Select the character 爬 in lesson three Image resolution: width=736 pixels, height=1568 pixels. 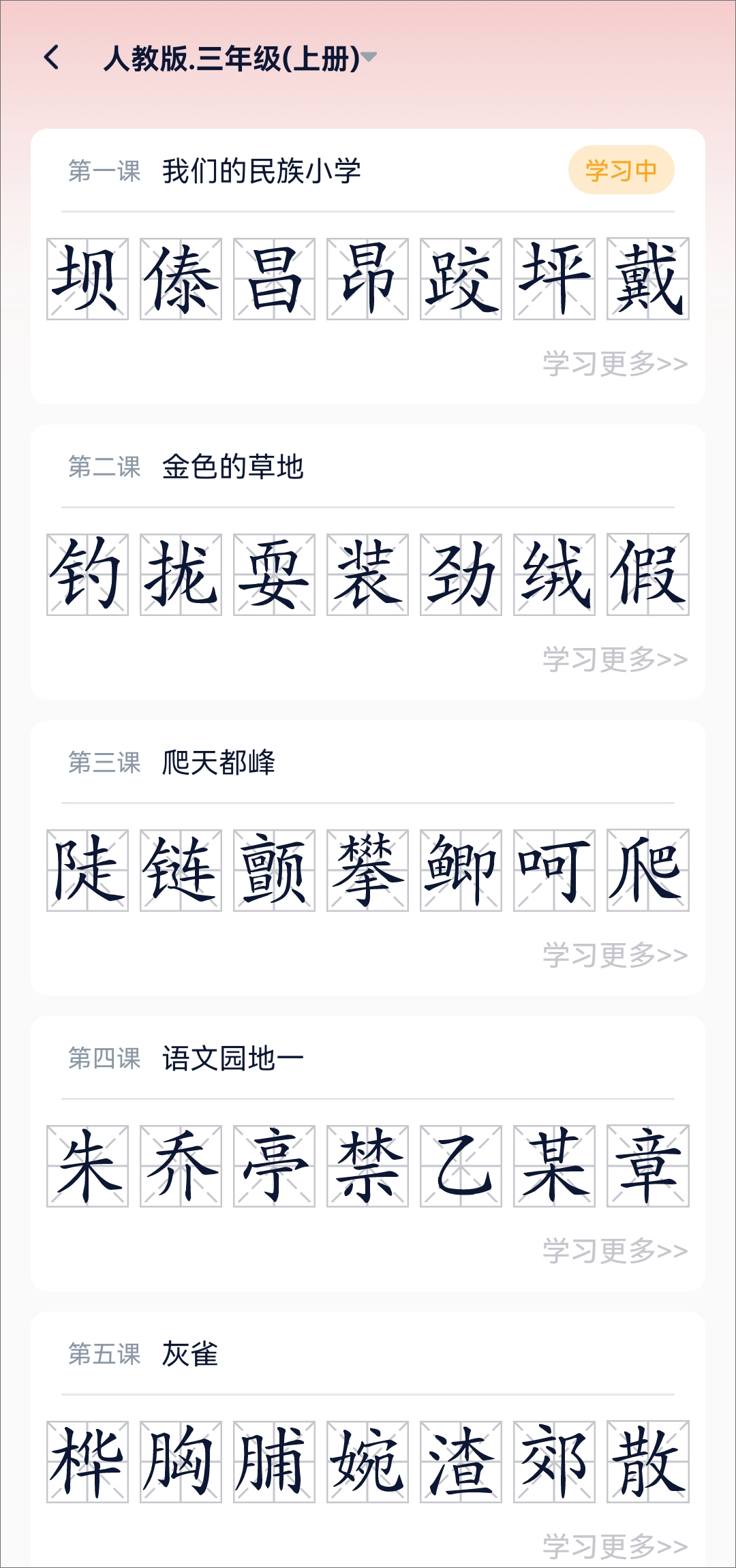tap(648, 870)
